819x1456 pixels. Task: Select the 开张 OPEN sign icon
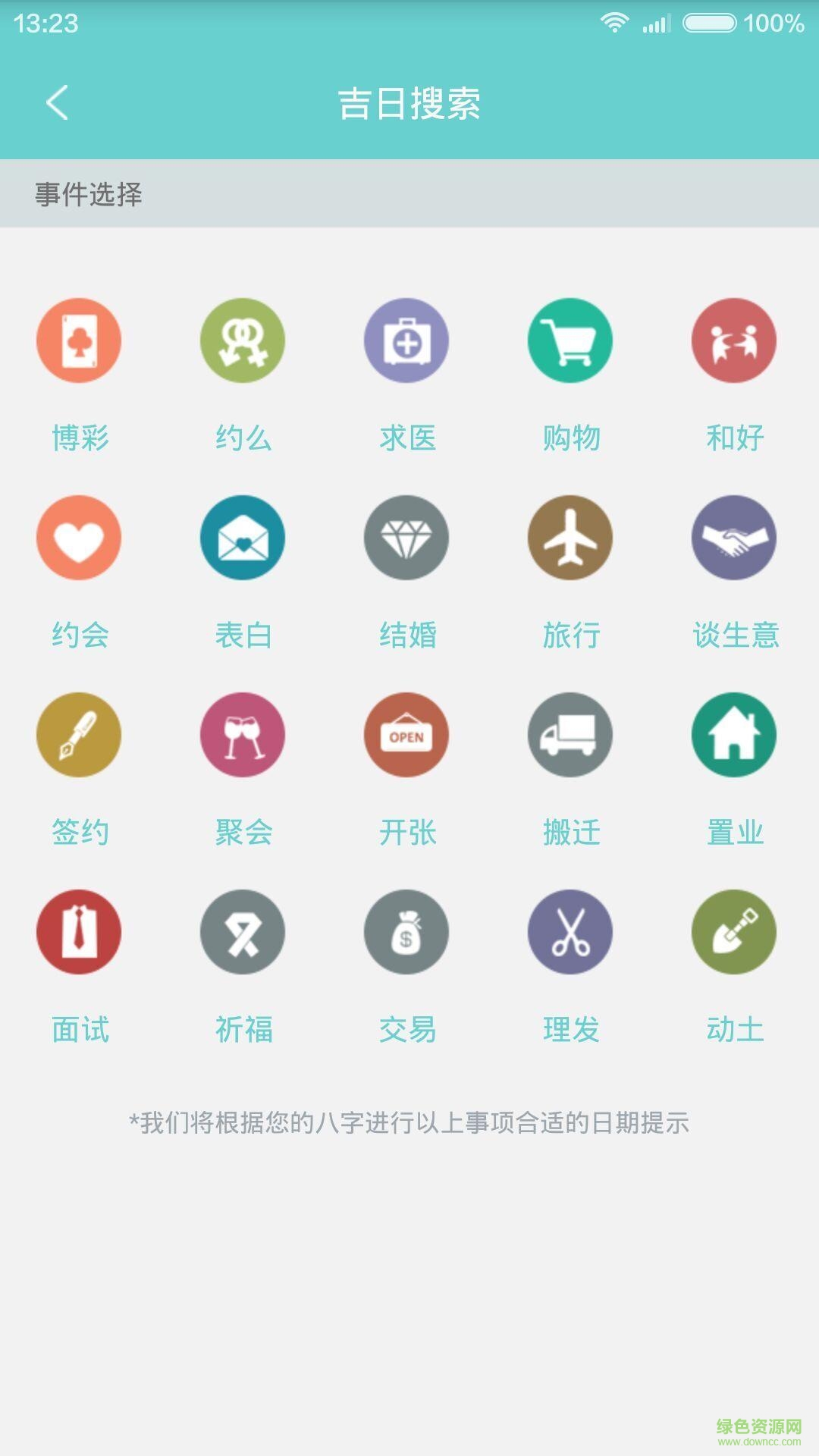[x=406, y=735]
